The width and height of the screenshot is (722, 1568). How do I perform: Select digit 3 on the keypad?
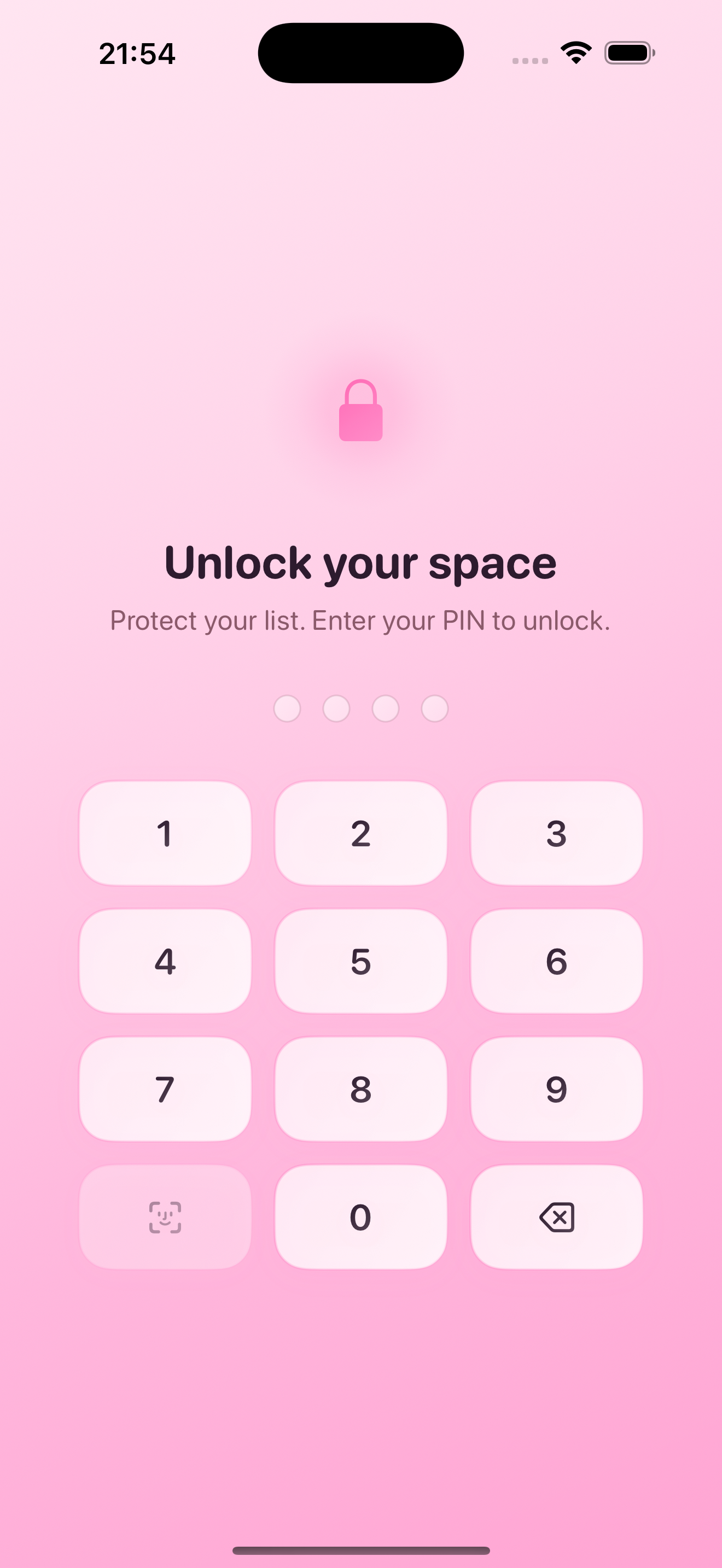[x=556, y=833]
